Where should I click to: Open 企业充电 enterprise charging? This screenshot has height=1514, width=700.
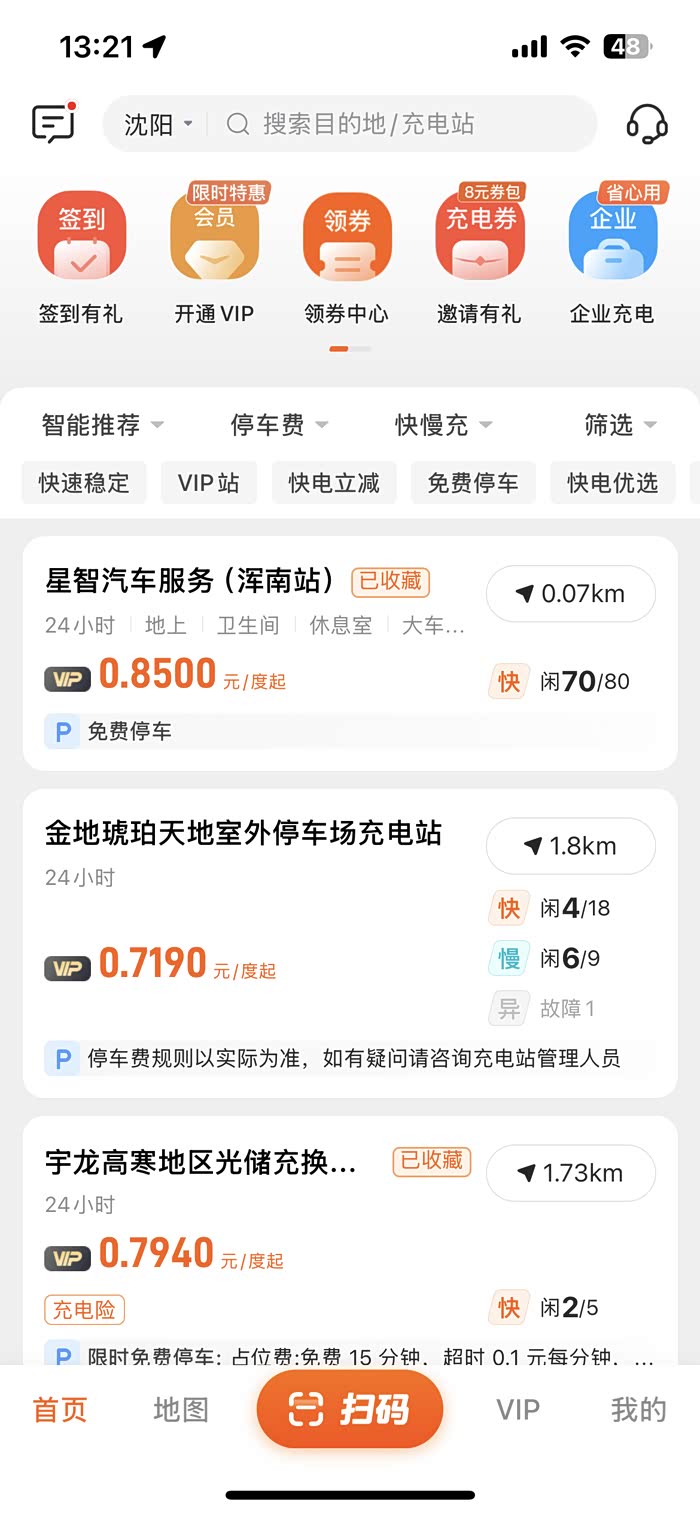click(612, 257)
